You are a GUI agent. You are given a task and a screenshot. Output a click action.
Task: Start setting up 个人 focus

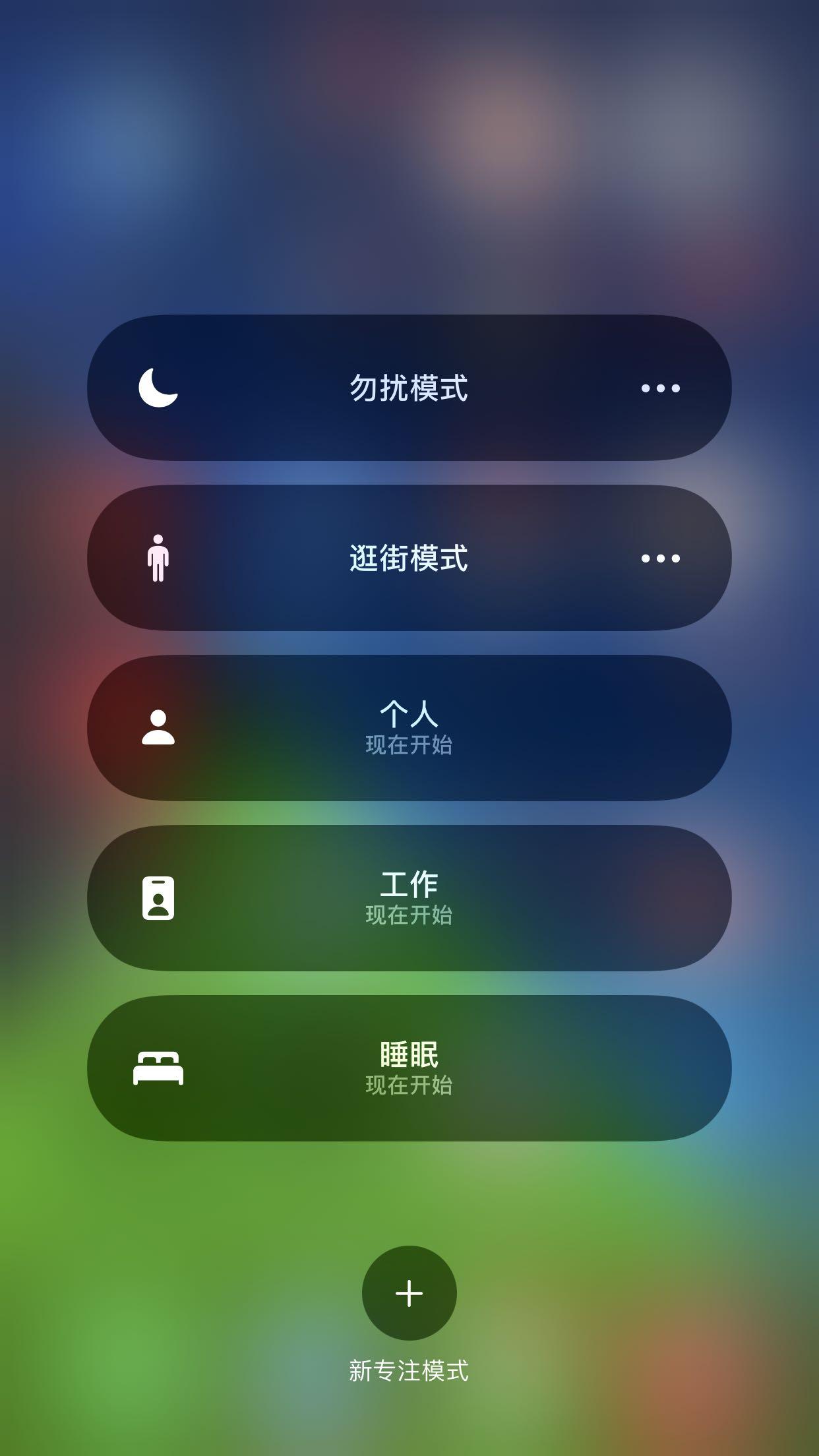pos(409,728)
